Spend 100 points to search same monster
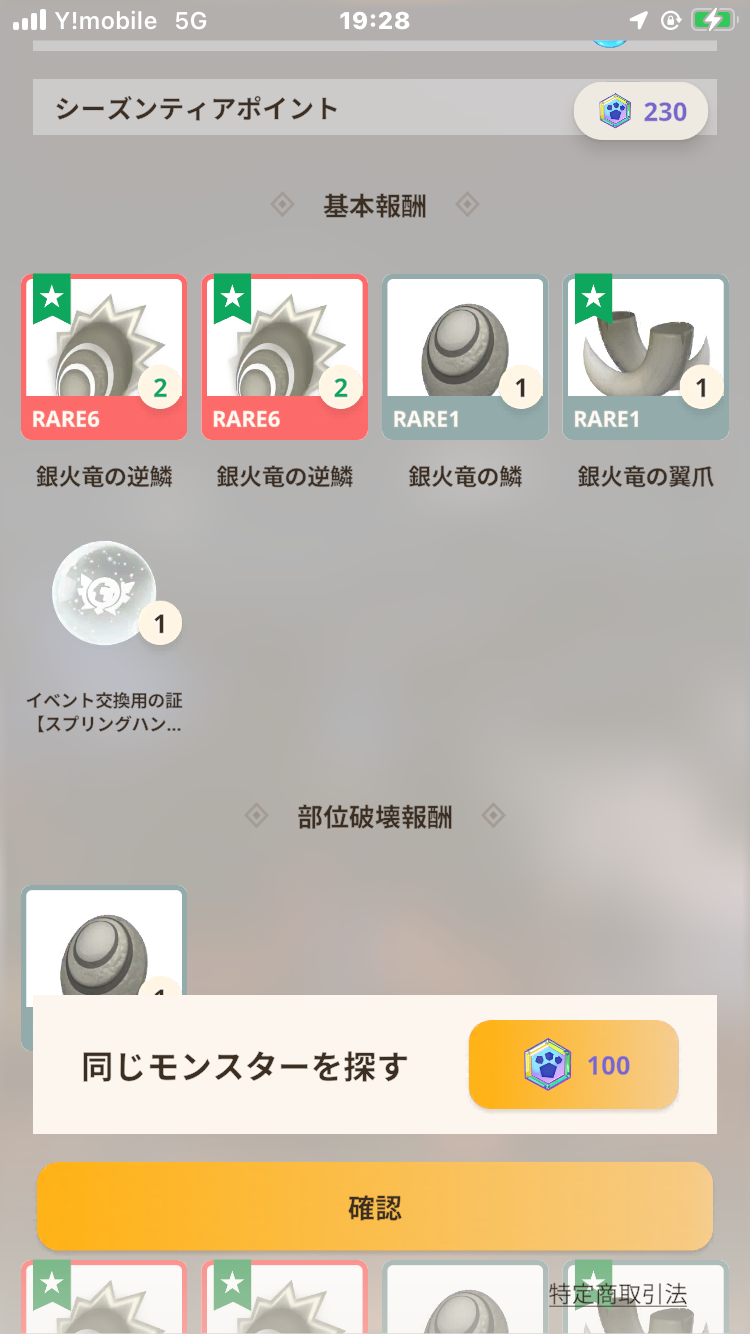750x1334 pixels. (574, 1065)
